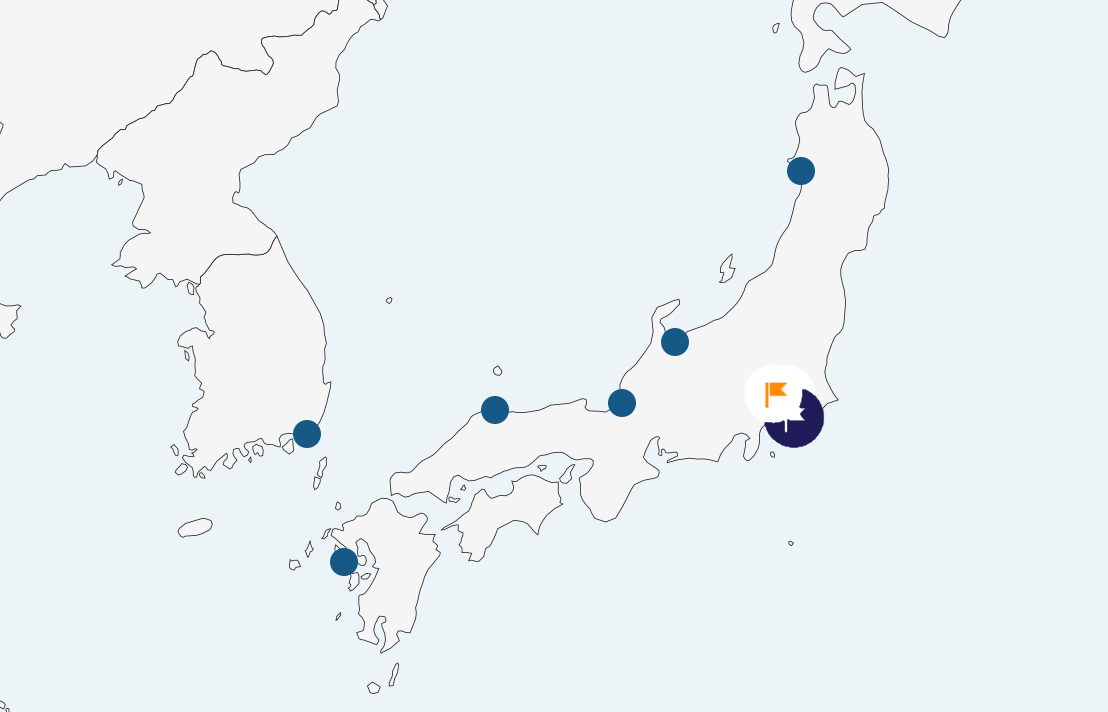Select the marker at Niigata by Sado Island
The height and width of the screenshot is (712, 1108).
point(675,342)
